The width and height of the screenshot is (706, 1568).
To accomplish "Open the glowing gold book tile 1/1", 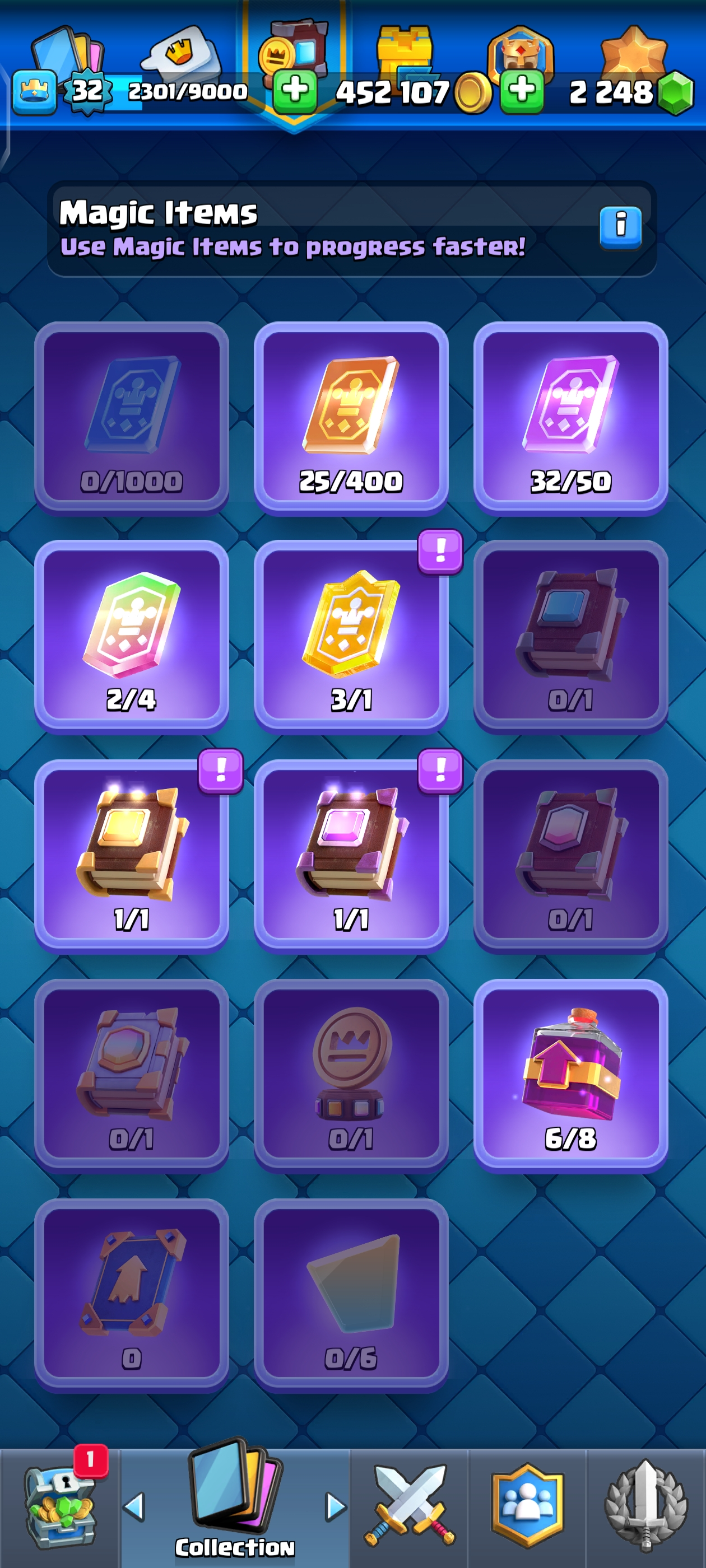I will pyautogui.click(x=132, y=856).
